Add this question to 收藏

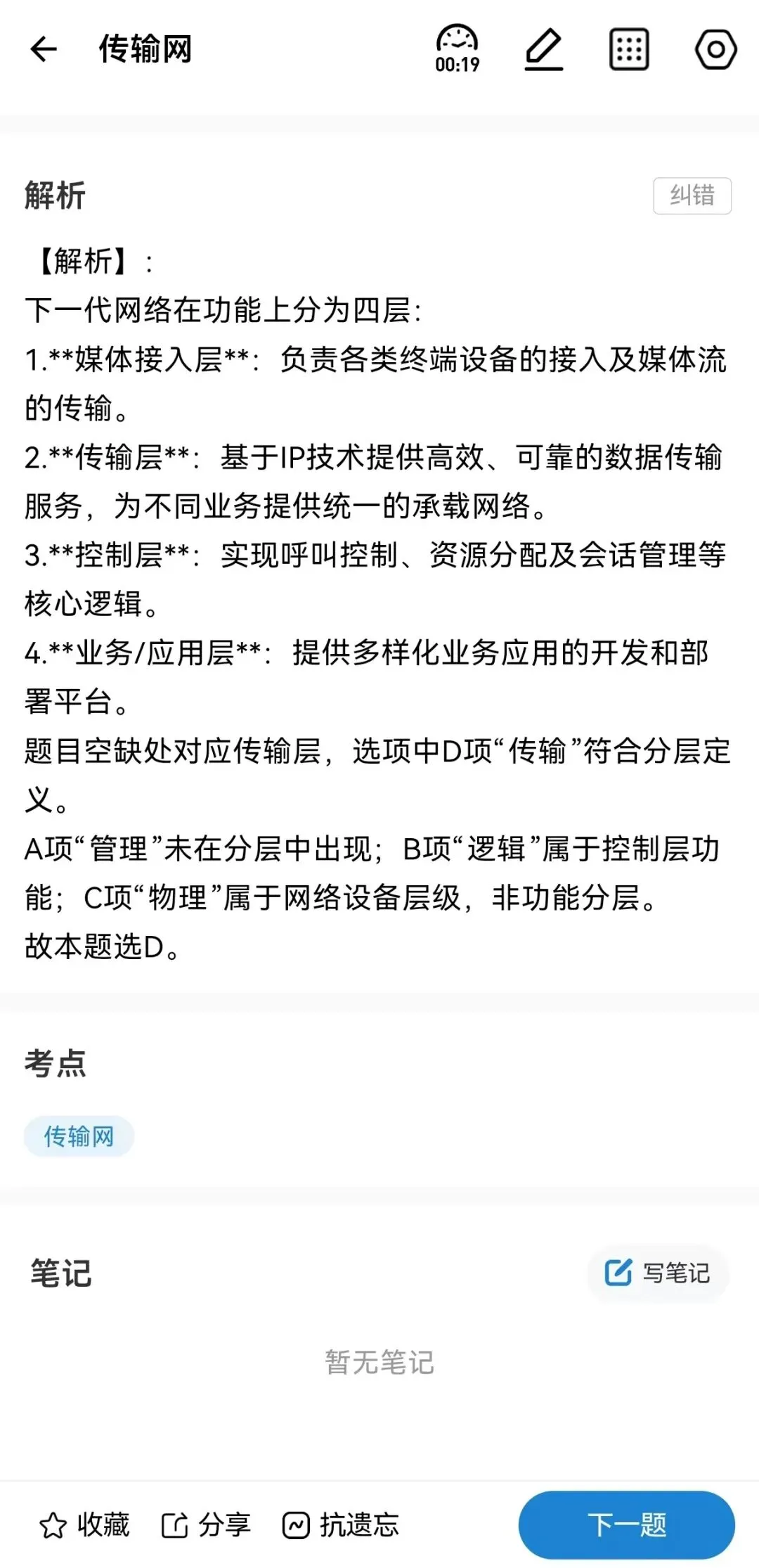tap(84, 1525)
